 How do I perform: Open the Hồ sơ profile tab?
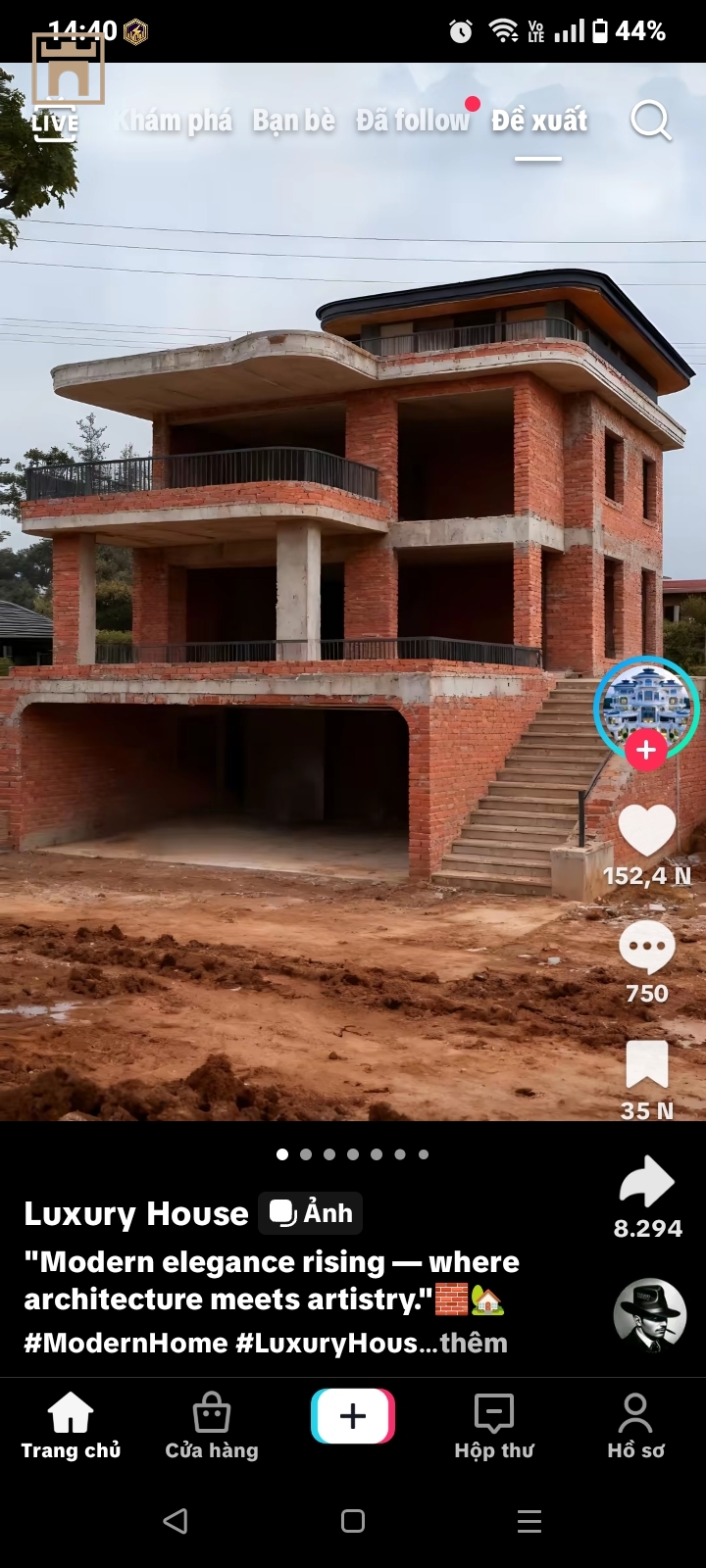pos(635,1426)
